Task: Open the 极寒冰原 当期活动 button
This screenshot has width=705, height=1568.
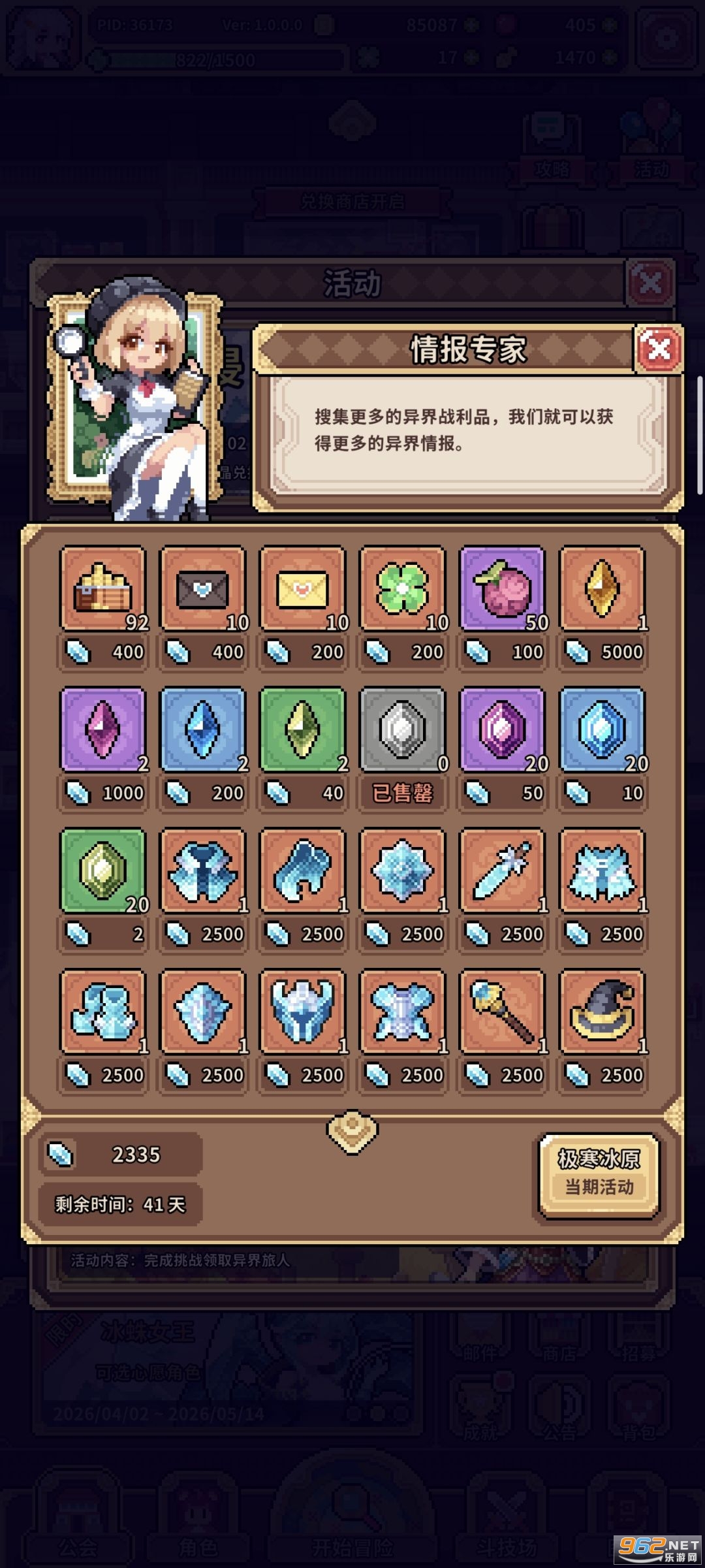Action: pyautogui.click(x=599, y=1174)
